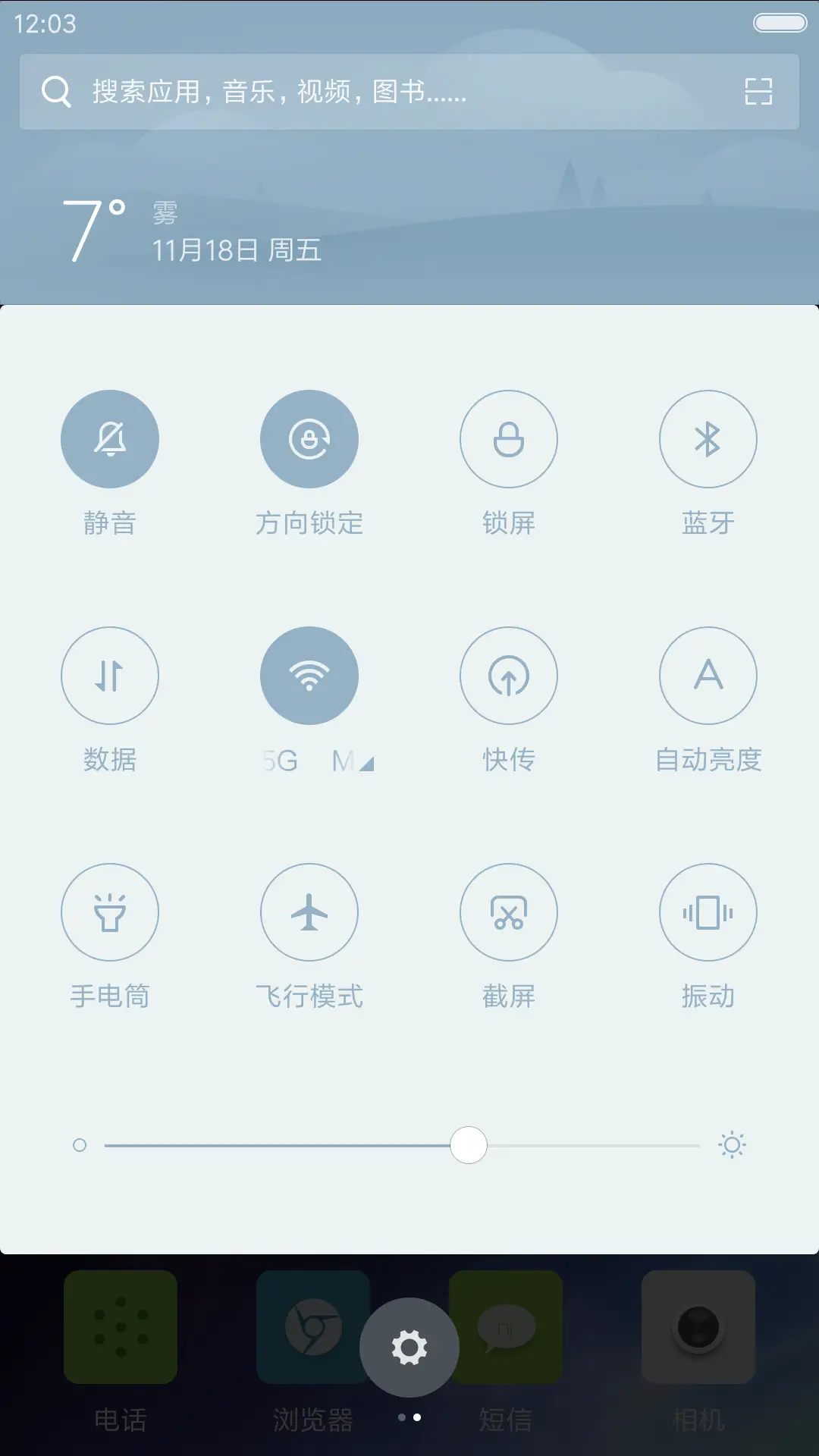The width and height of the screenshot is (819, 1456).
Task: Open 快传 quick transfer
Action: pyautogui.click(x=509, y=676)
